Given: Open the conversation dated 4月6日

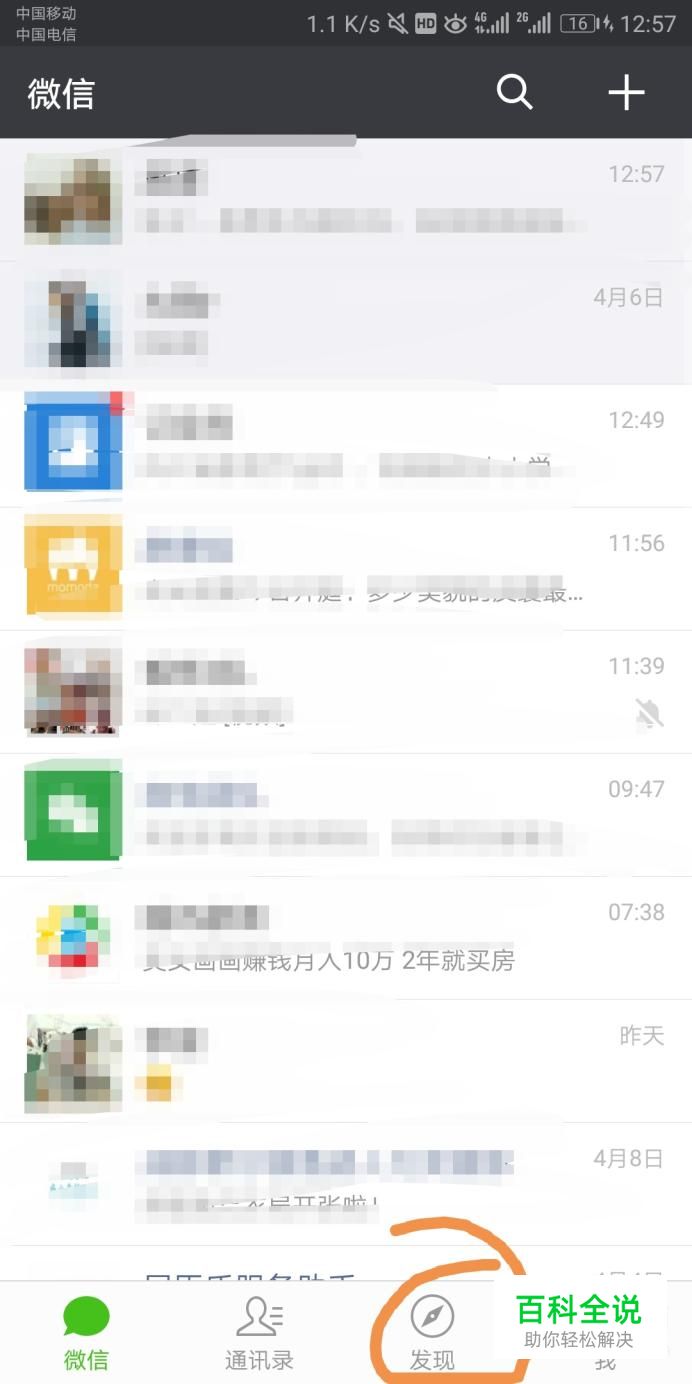Looking at the screenshot, I should pos(346,323).
